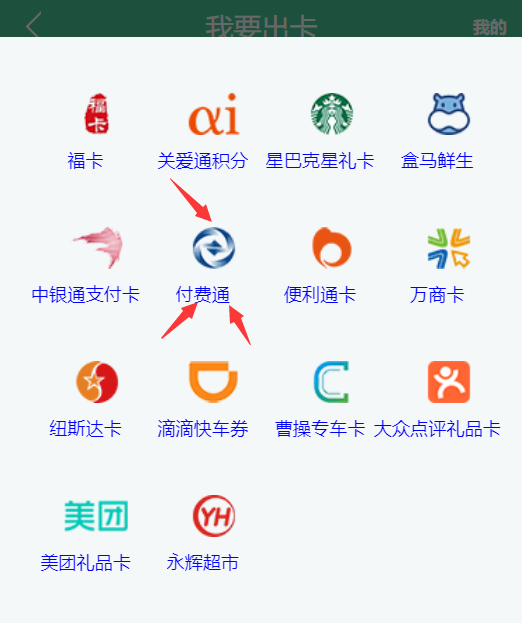Open the 我的 page

[489, 27]
